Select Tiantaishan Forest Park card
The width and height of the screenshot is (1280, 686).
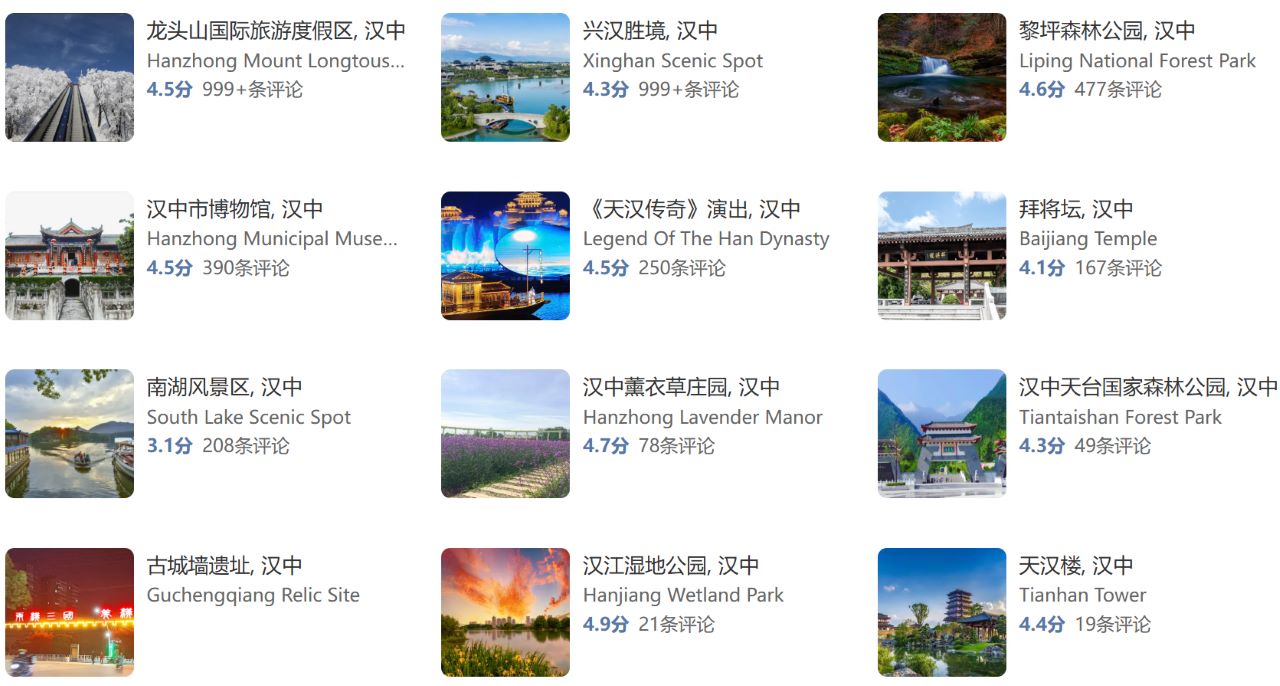pyautogui.click(x=1147, y=388)
